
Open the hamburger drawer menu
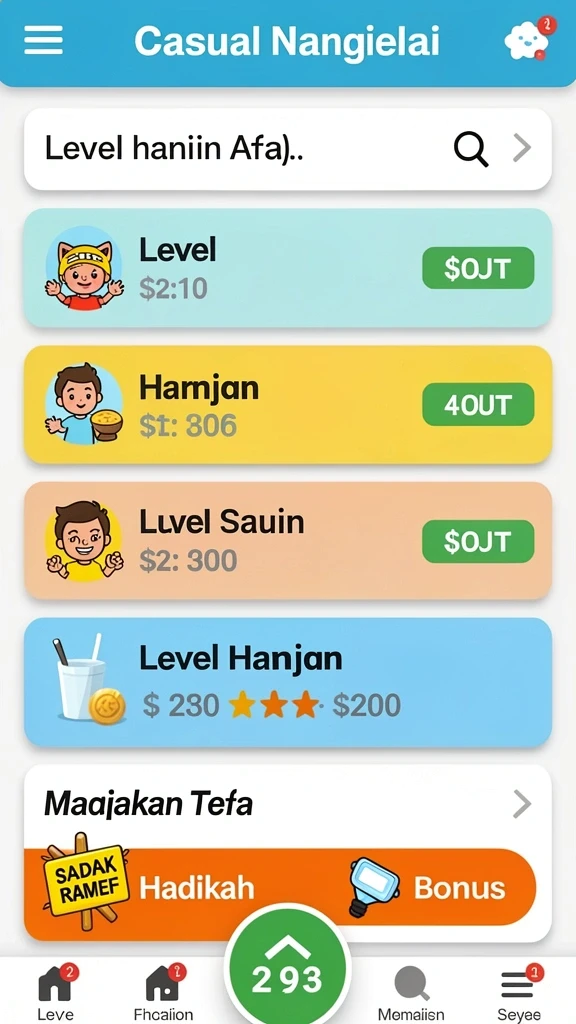coord(43,40)
